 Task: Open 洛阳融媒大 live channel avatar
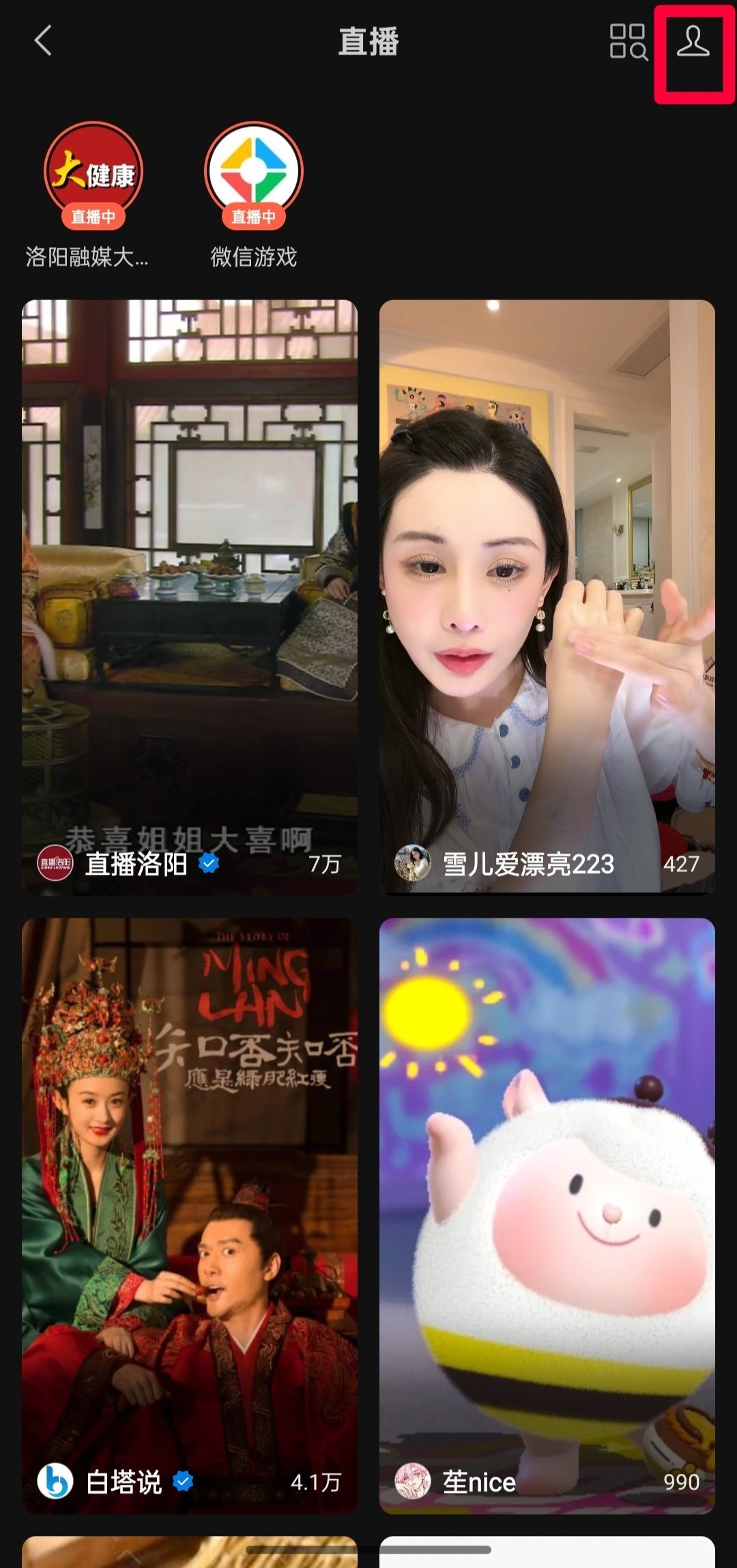pyautogui.click(x=93, y=172)
